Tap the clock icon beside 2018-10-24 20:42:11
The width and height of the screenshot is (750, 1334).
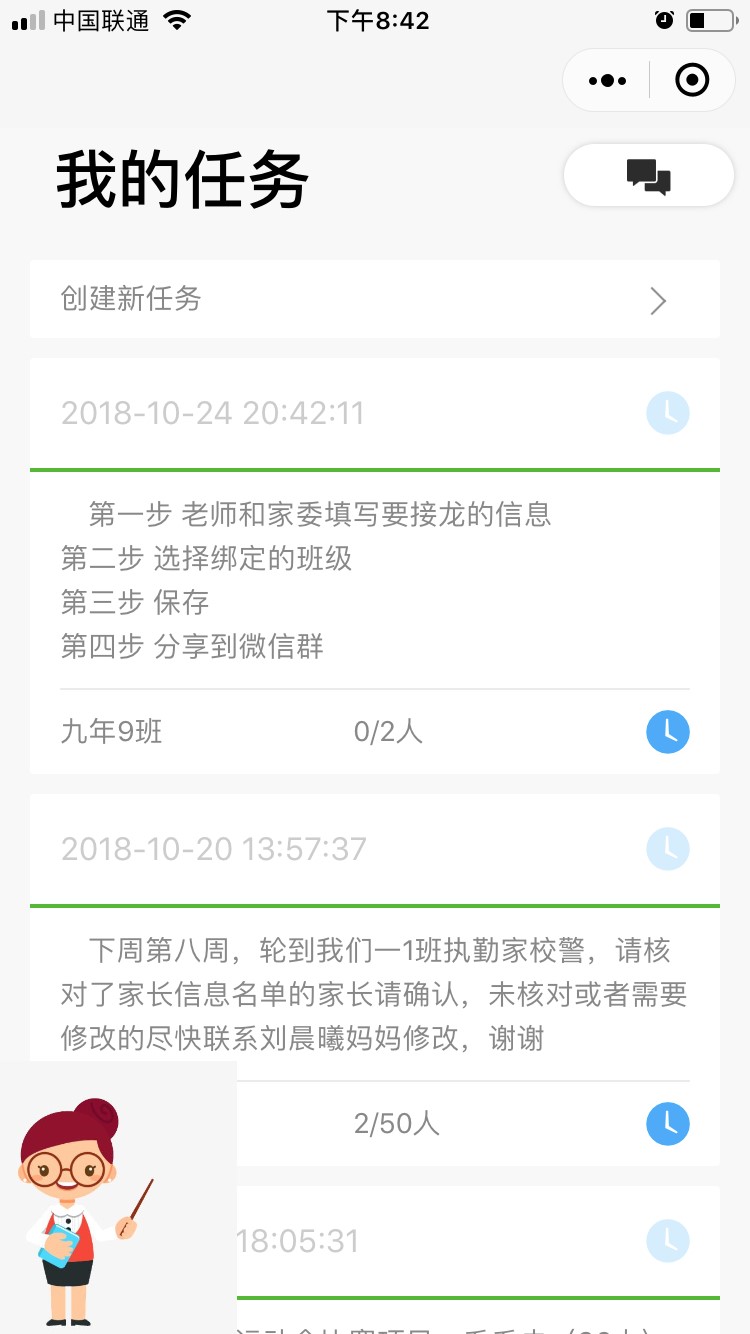click(668, 413)
